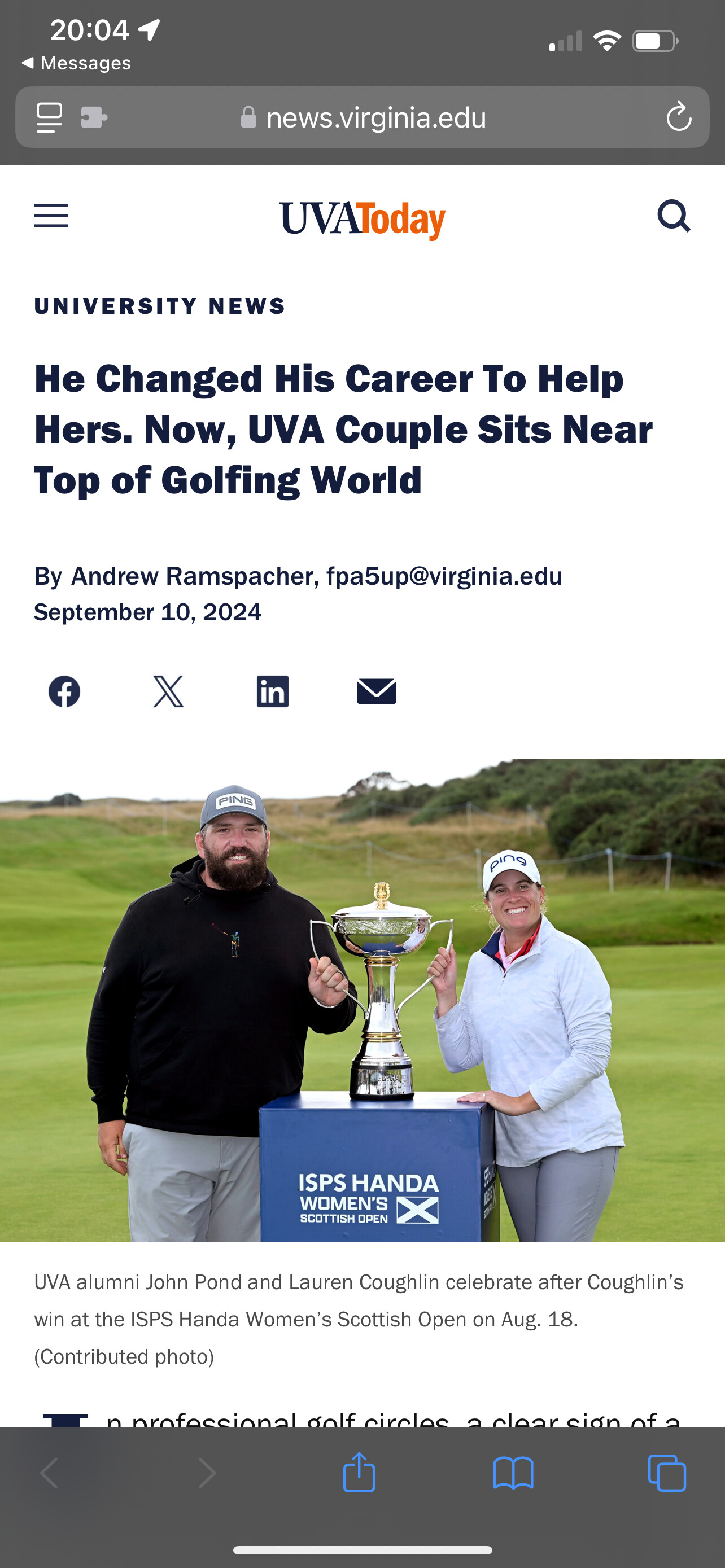The image size is (725, 1568).
Task: Open the University News category
Action: (x=159, y=305)
